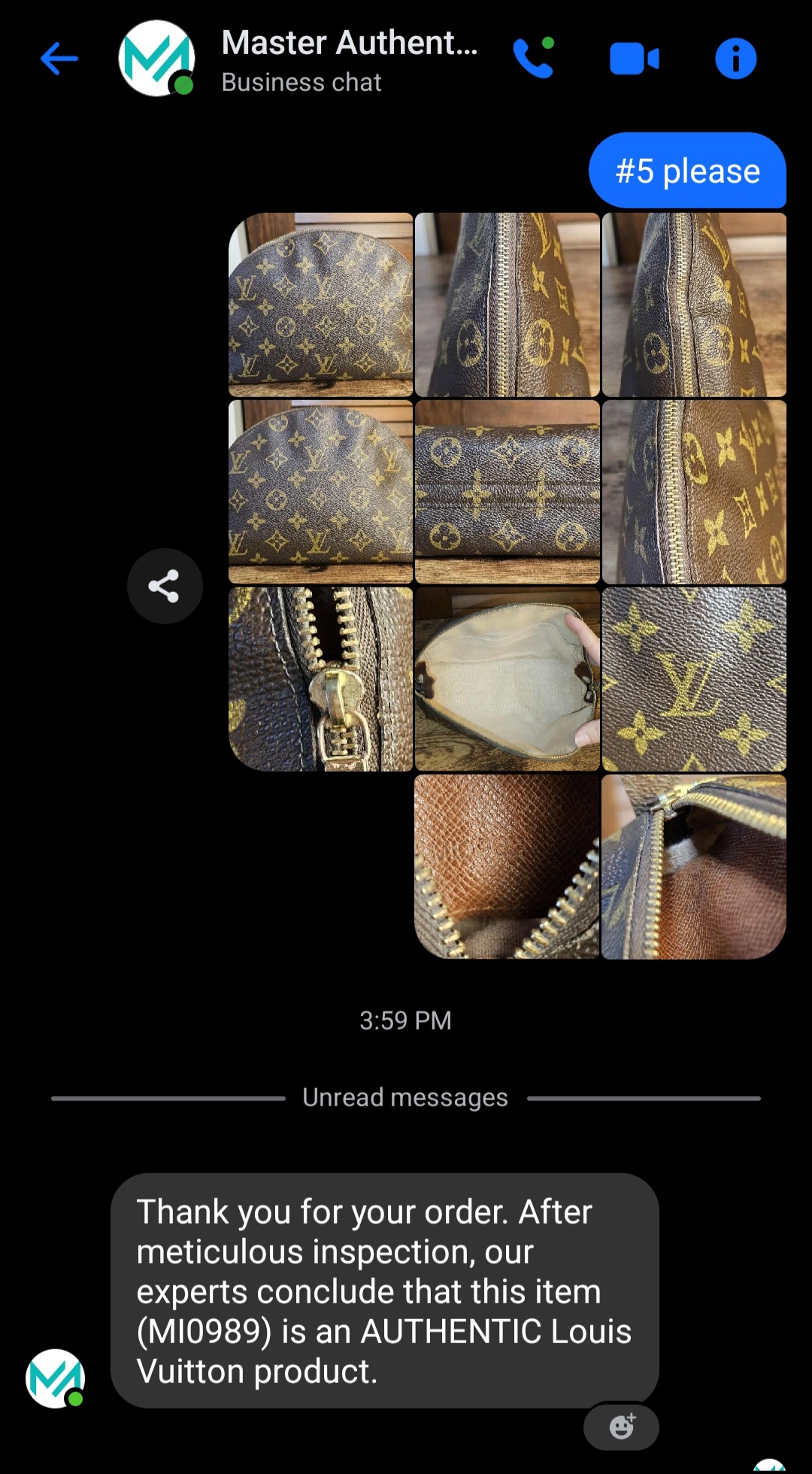This screenshot has width=812, height=1474.
Task: Share the sent photo set
Action: coord(164,586)
